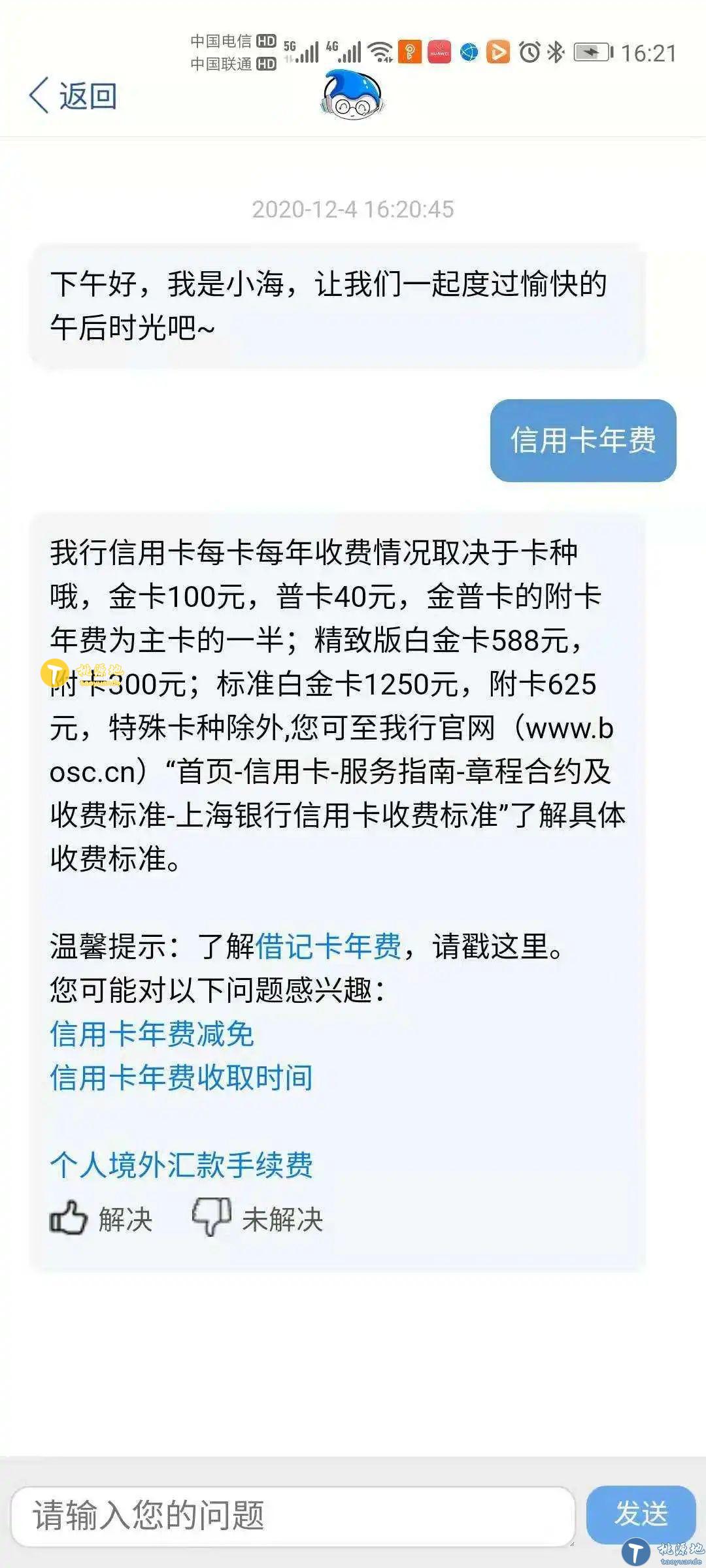Open the 借记卡年费 link
This screenshot has width=706, height=1568.
(x=328, y=947)
